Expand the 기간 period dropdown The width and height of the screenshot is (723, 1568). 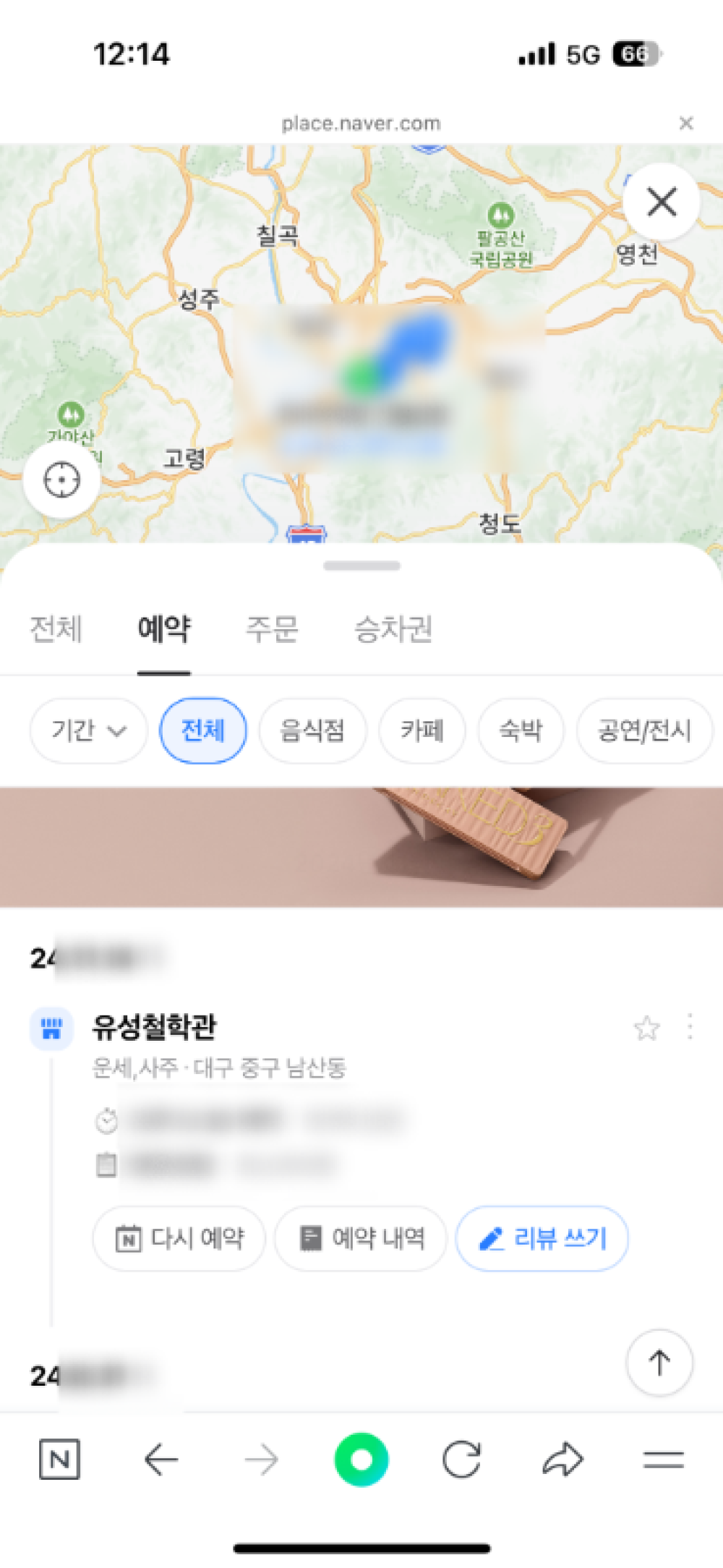point(88,730)
